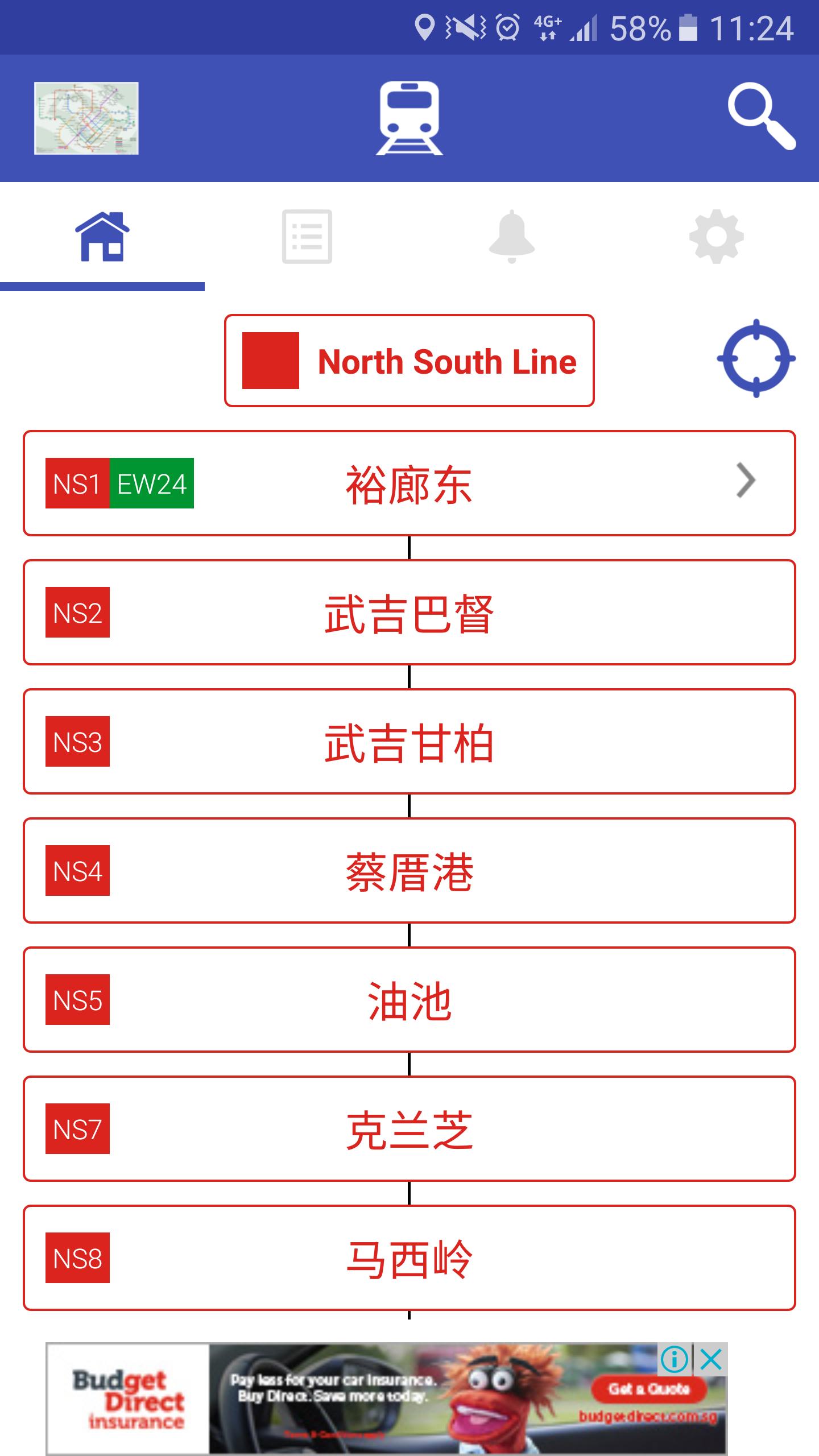Open the search magnifier
Image resolution: width=819 pixels, height=1456 pixels.
click(762, 117)
